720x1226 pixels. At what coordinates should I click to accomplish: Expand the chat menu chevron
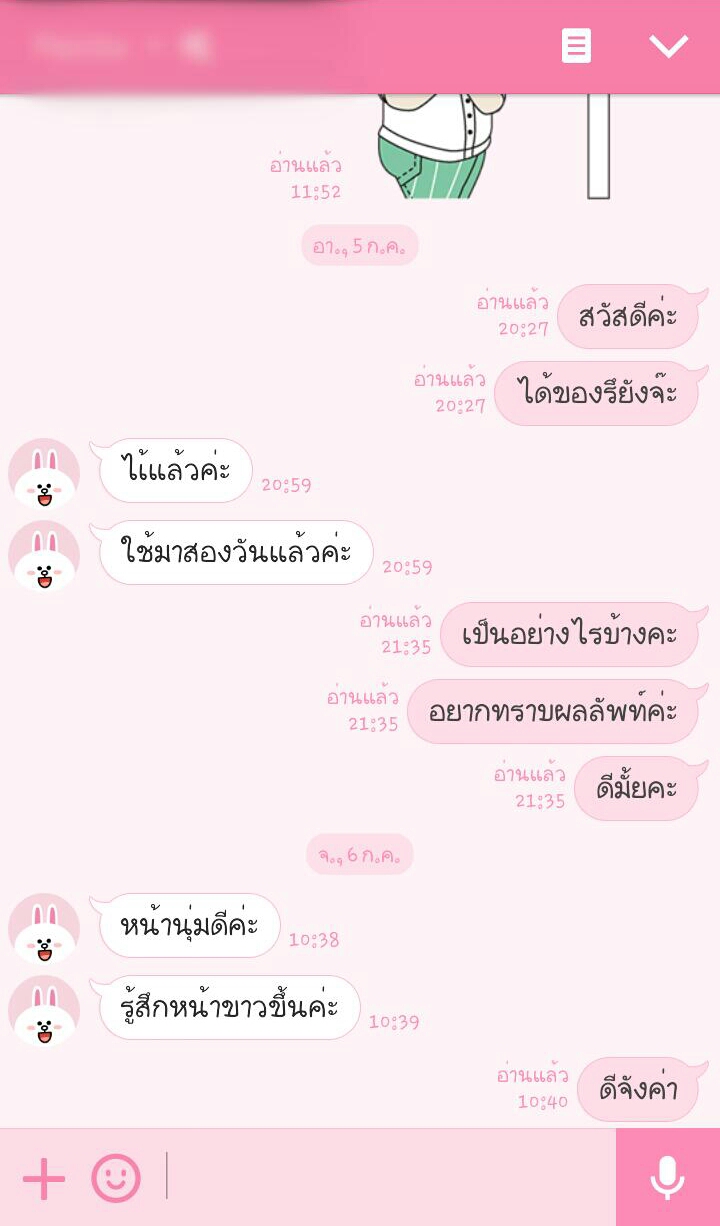(668, 46)
